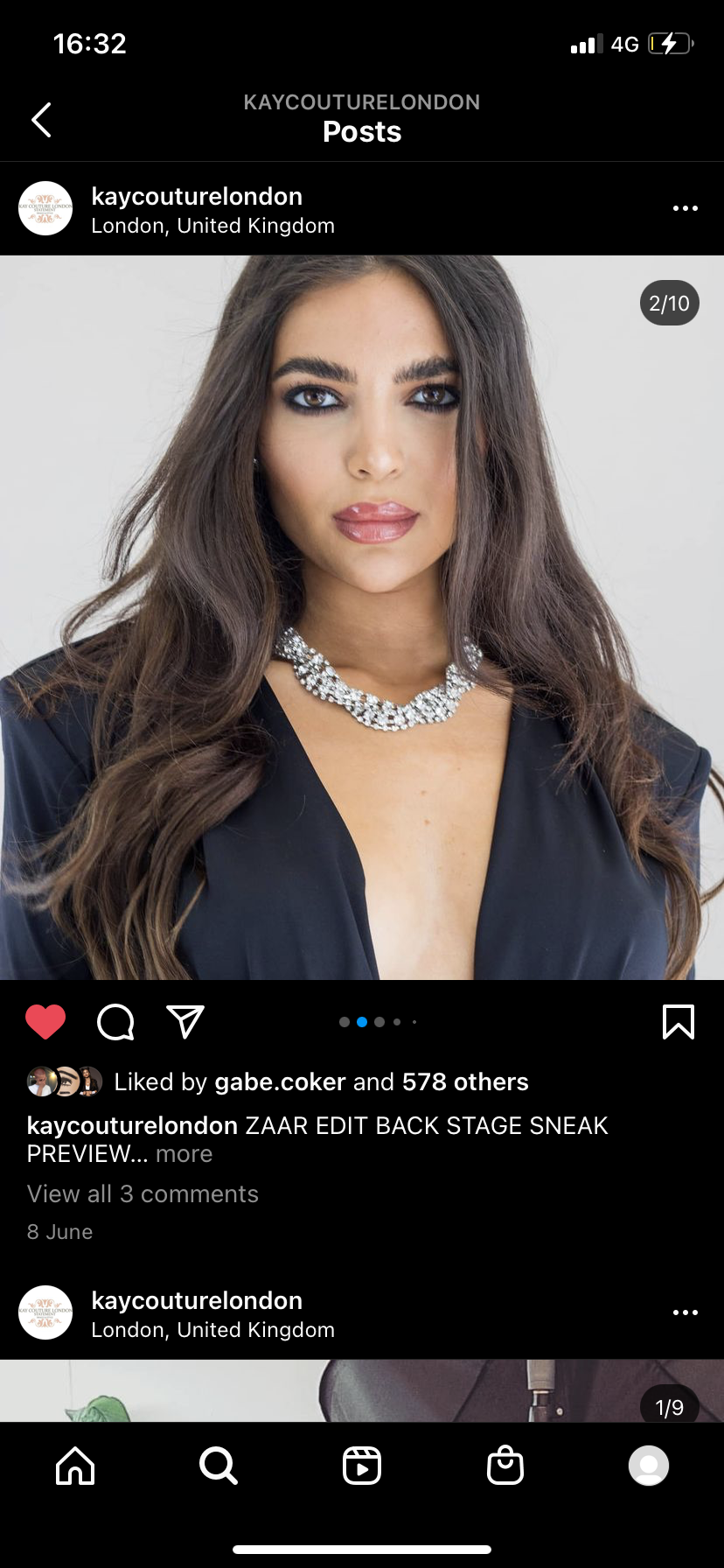Open options menu for the ZAAR EDIT post
The width and height of the screenshot is (724, 1568).
pyautogui.click(x=685, y=208)
